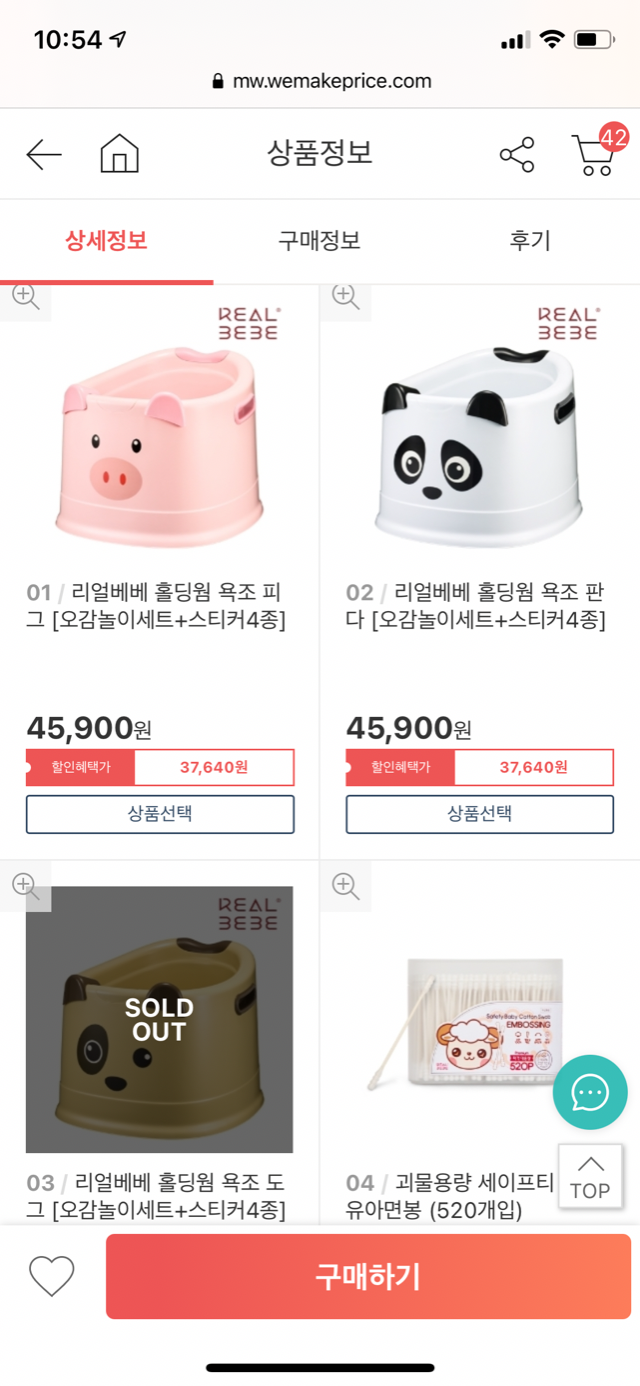Go back with the arrow icon

(x=44, y=155)
